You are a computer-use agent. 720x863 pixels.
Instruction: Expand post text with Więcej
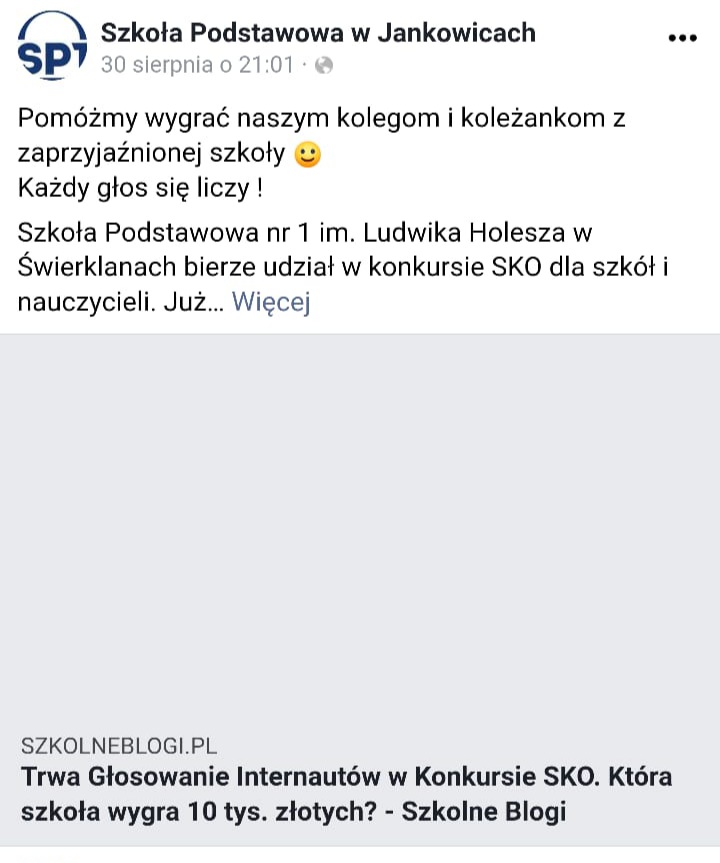pyautogui.click(x=271, y=302)
